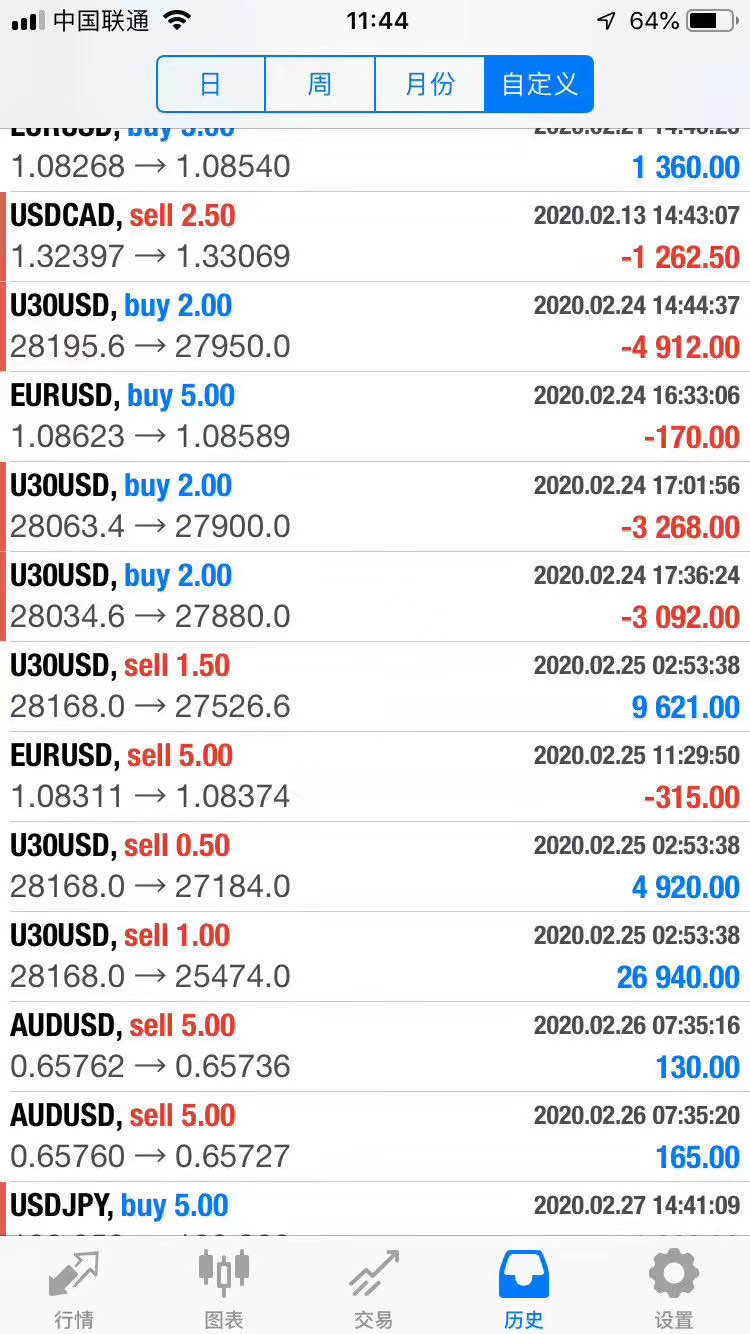This screenshot has width=750, height=1334.
Task: Open U30USD buy trade with -4 912.00 loss
Action: (x=375, y=326)
